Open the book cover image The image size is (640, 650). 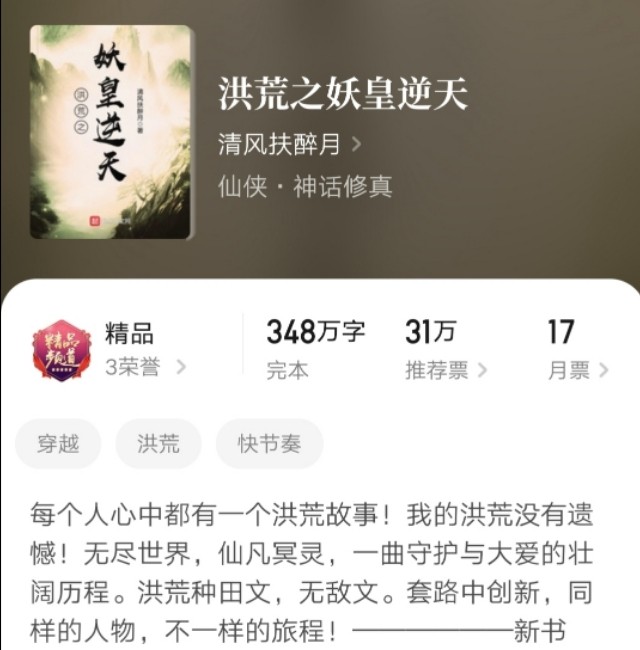click(x=110, y=132)
